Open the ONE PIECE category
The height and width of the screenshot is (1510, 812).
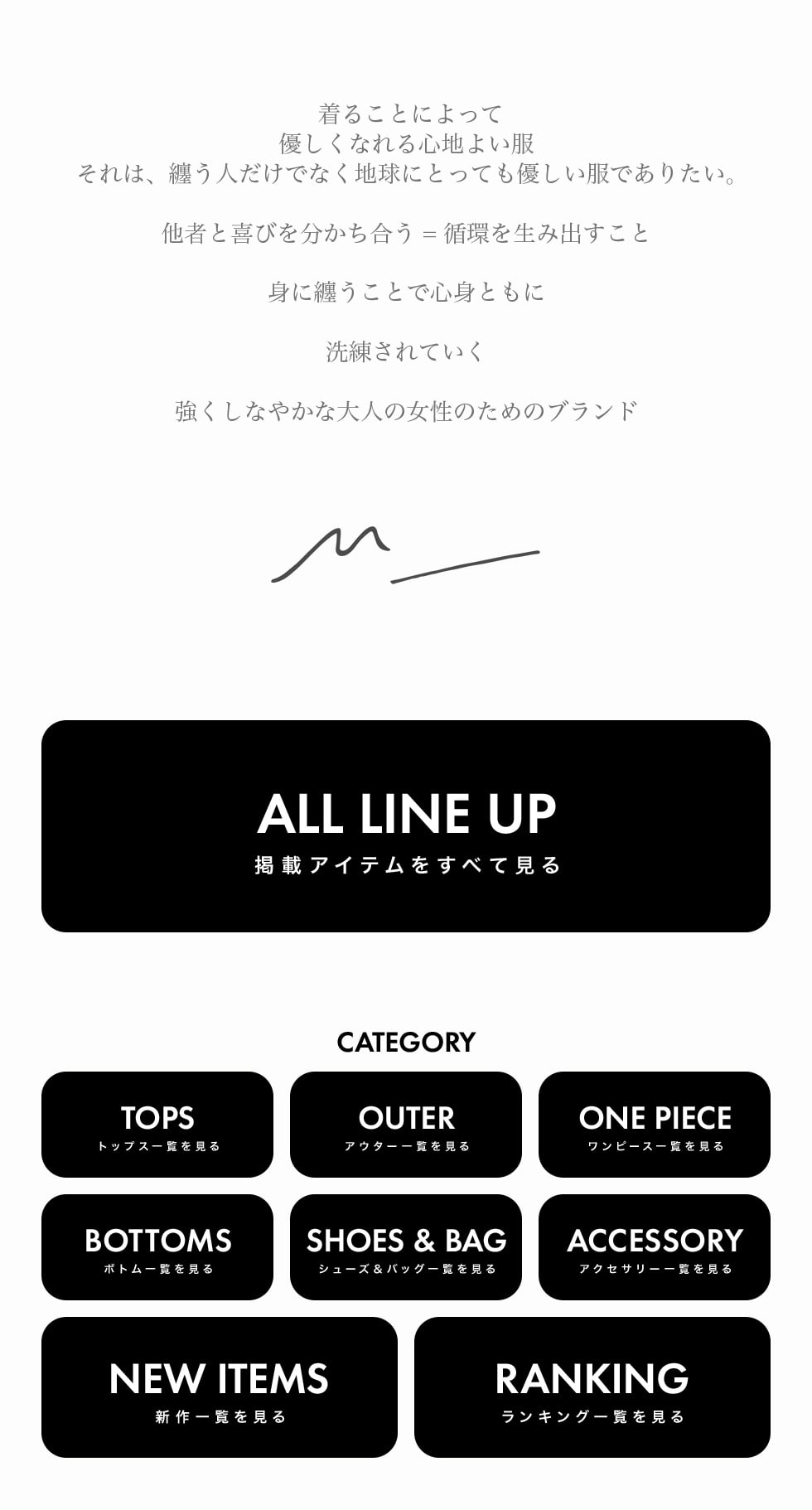[655, 1125]
